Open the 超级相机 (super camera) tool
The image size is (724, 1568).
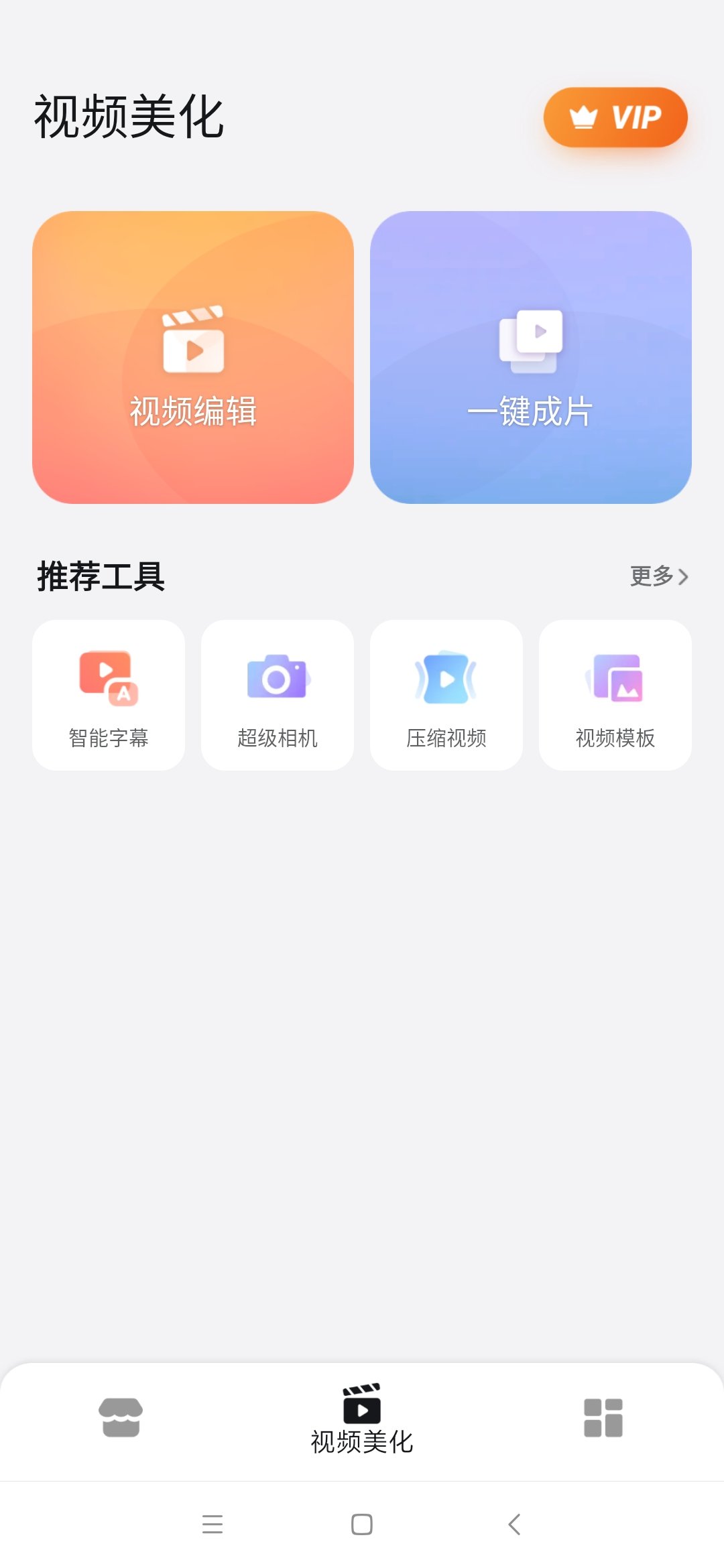(277, 694)
